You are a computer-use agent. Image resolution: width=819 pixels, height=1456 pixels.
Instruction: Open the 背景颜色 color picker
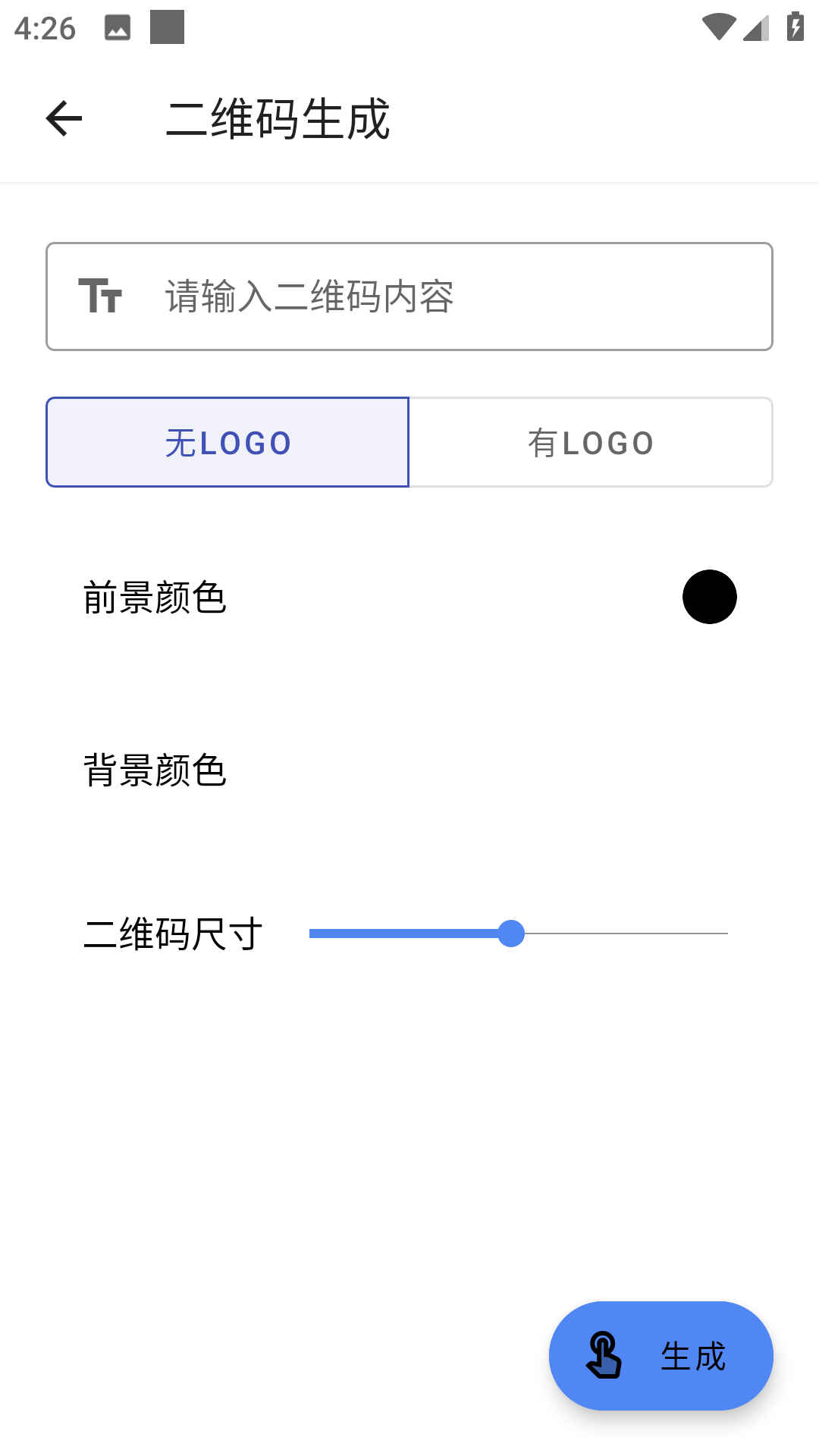tap(710, 771)
